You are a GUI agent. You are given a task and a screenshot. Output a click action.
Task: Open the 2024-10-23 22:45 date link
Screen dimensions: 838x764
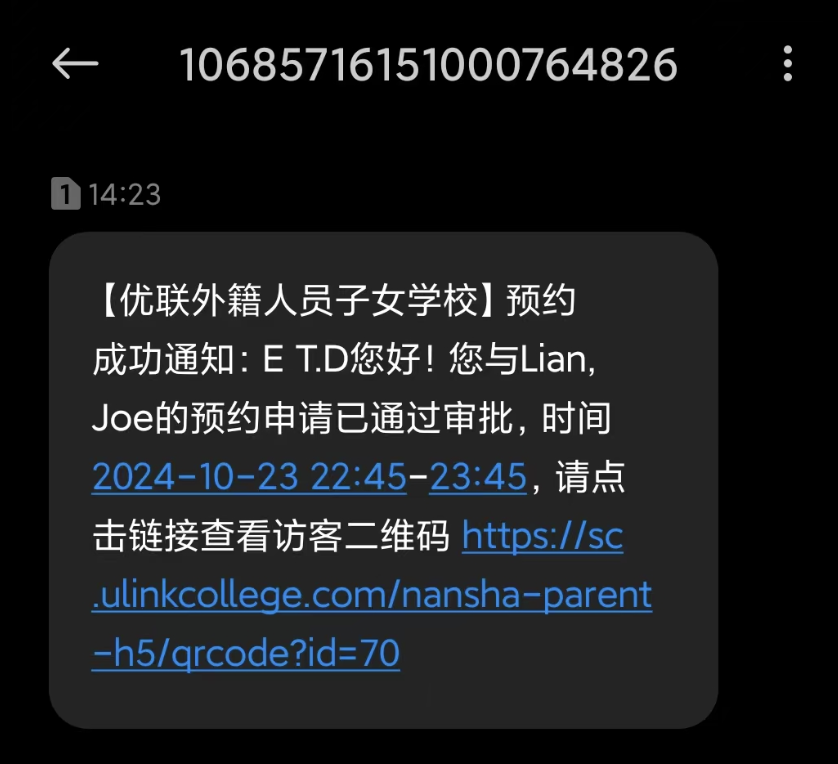pyautogui.click(x=249, y=477)
